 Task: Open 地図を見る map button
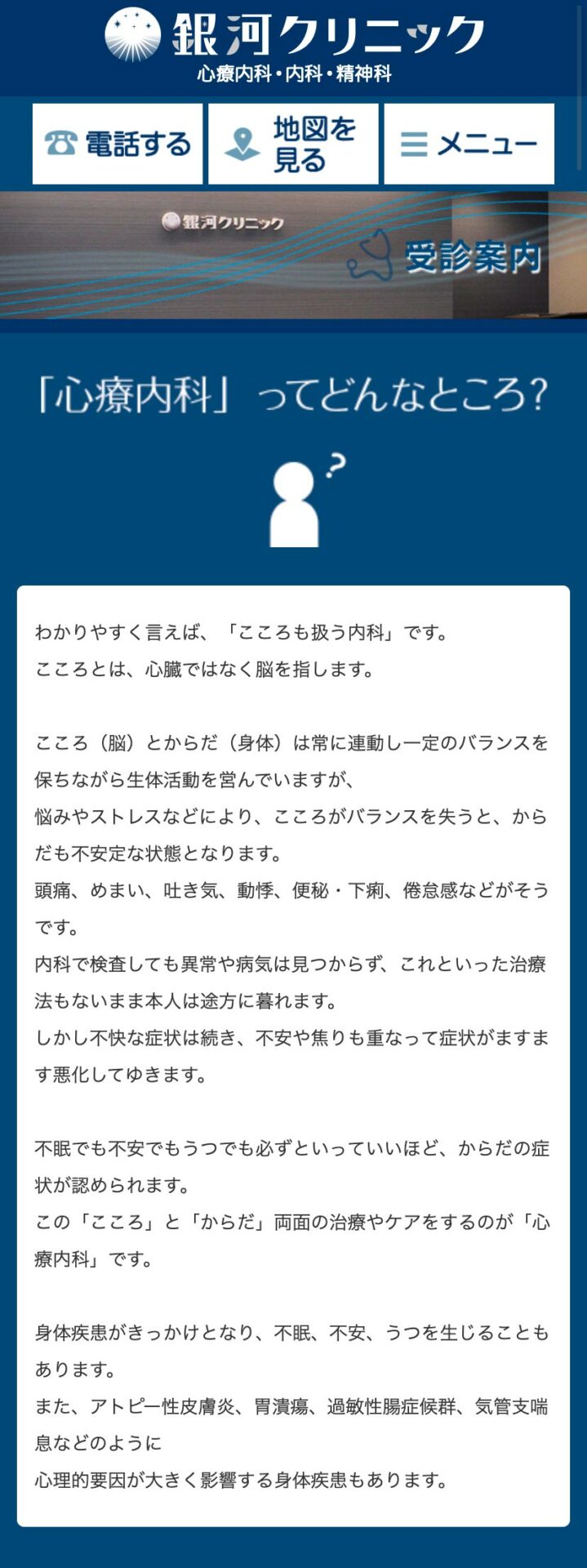pos(293,144)
